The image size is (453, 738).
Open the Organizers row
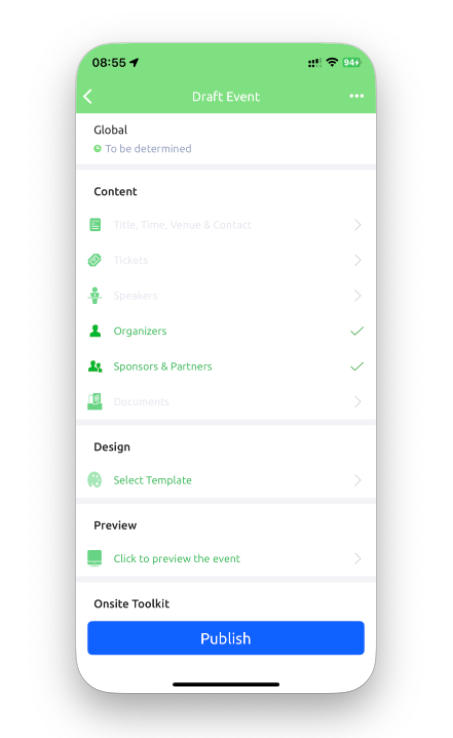tap(226, 331)
